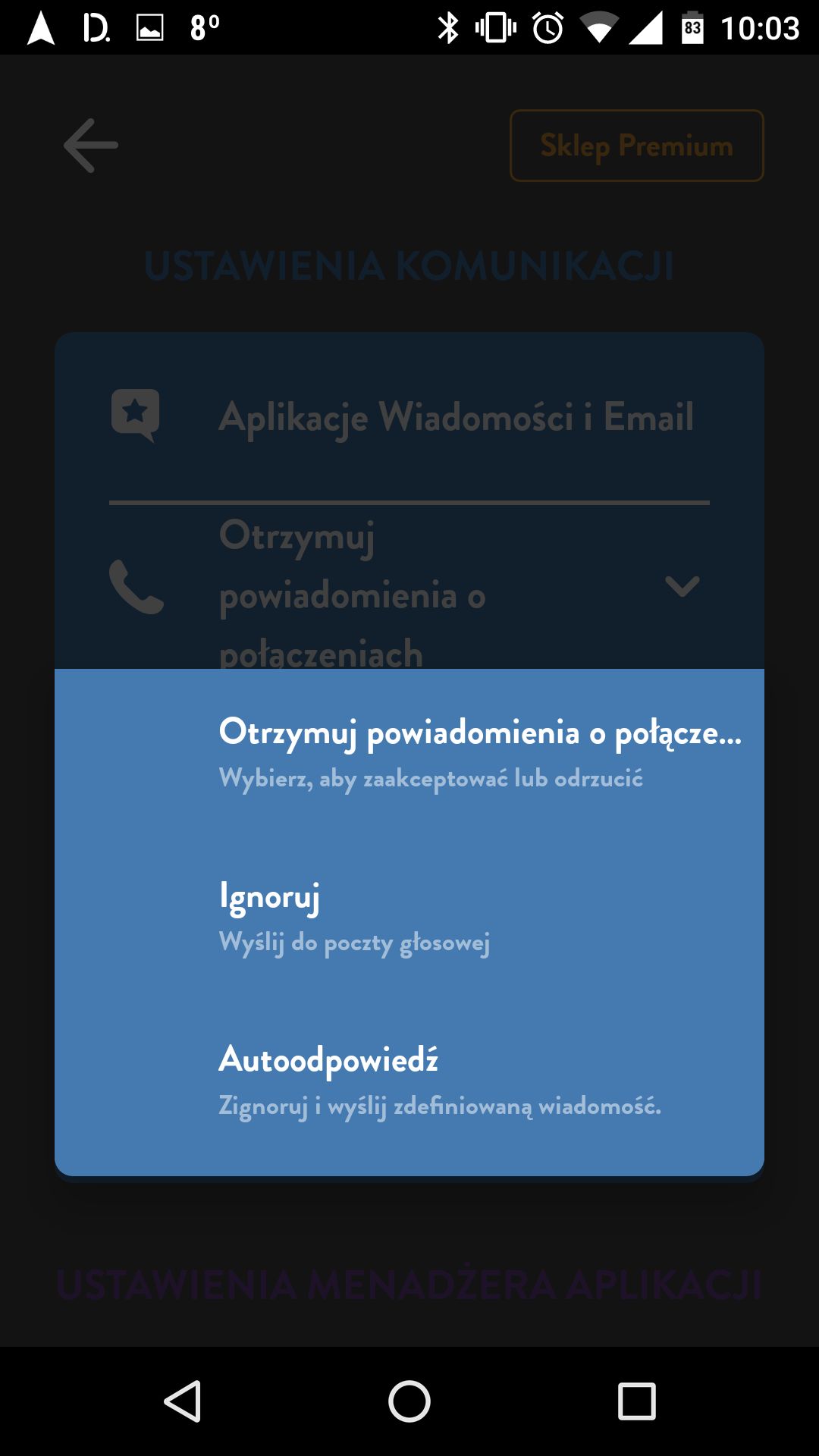Go back with the arrow icon
Screen dimensions: 819x1456
(91, 146)
